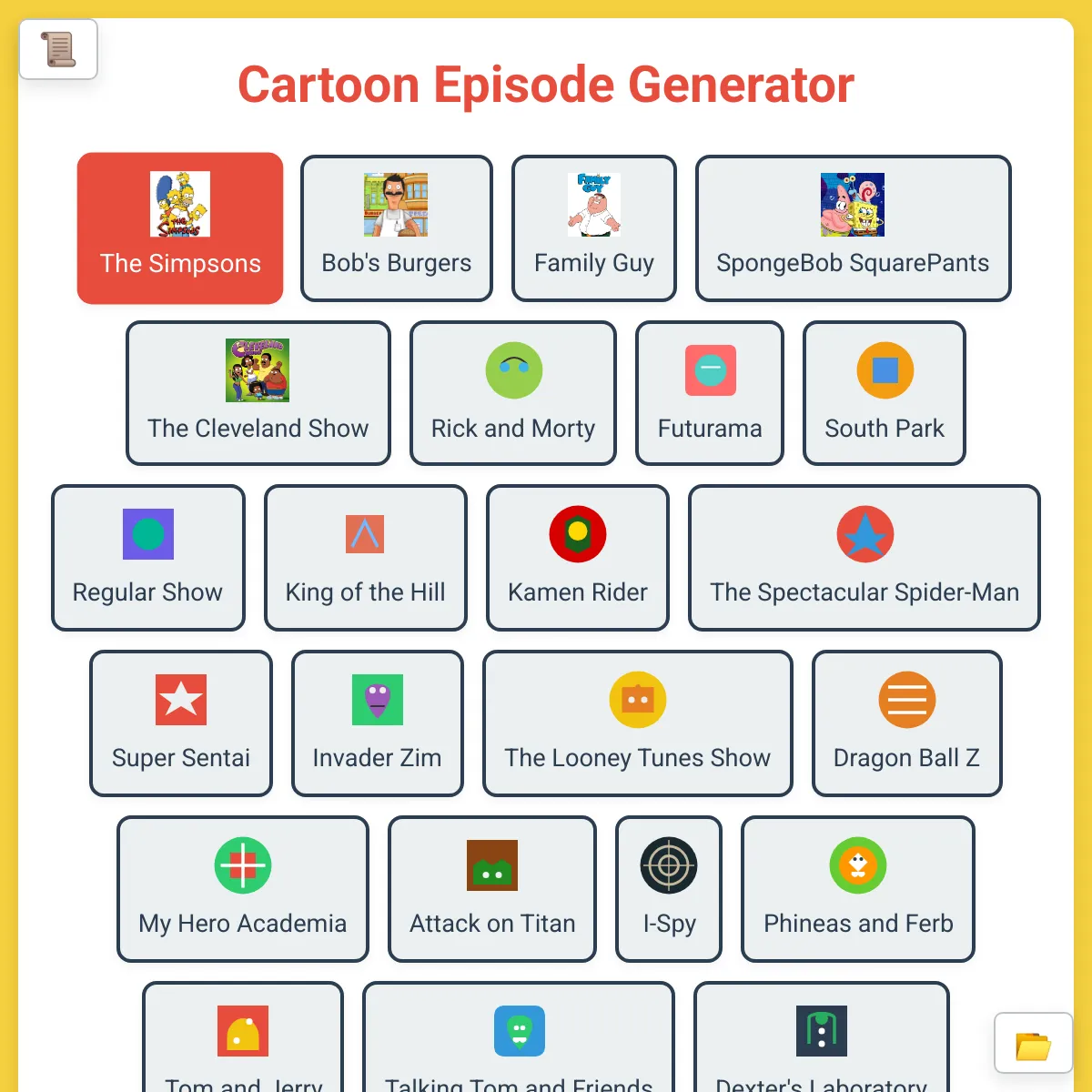Choose Super Sentai
1092x1092 pixels.
[181, 723]
